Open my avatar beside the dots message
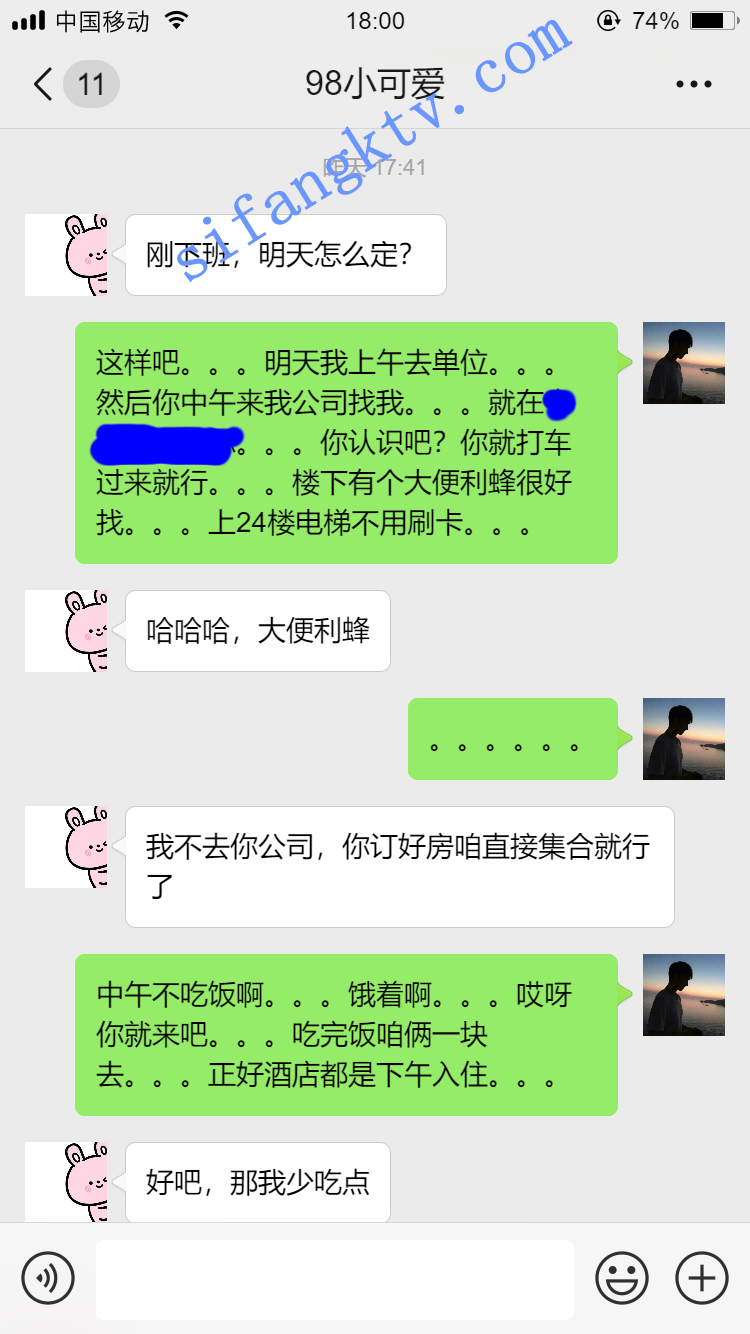Image resolution: width=750 pixels, height=1334 pixels. [683, 739]
